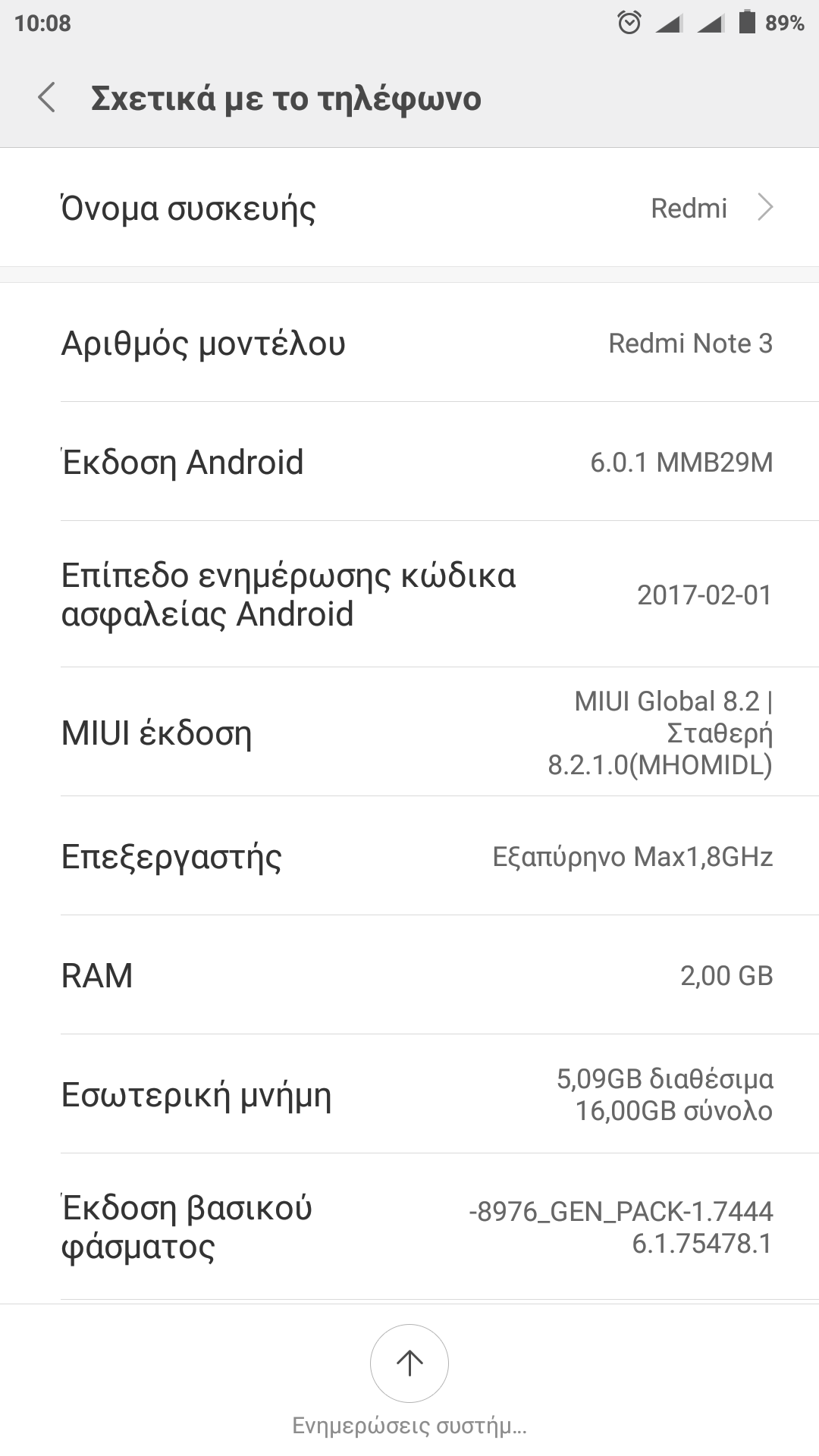
Task: Tap the Έκδοση Android row
Action: 409,462
